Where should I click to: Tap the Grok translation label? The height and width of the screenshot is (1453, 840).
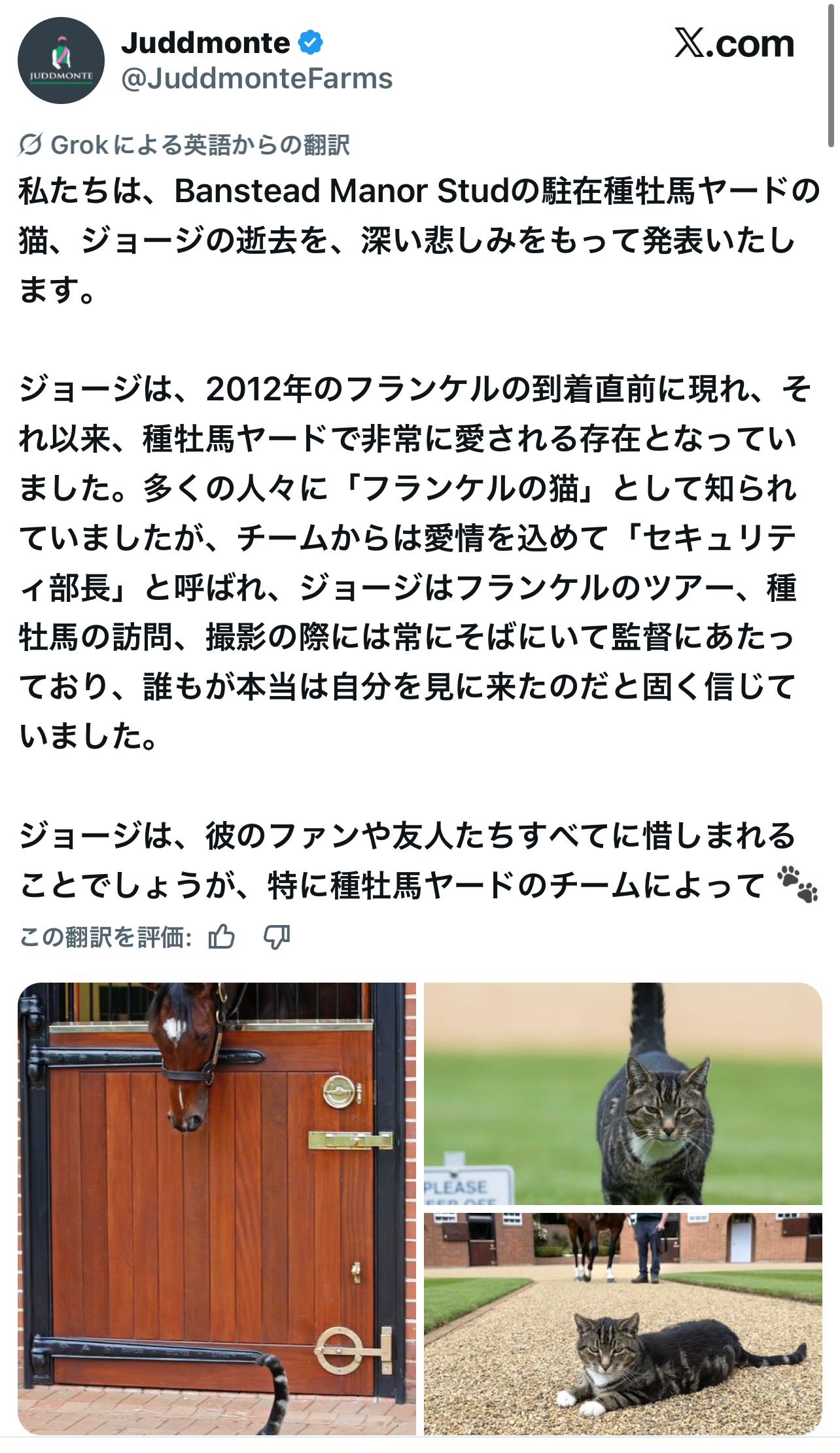click(x=184, y=145)
